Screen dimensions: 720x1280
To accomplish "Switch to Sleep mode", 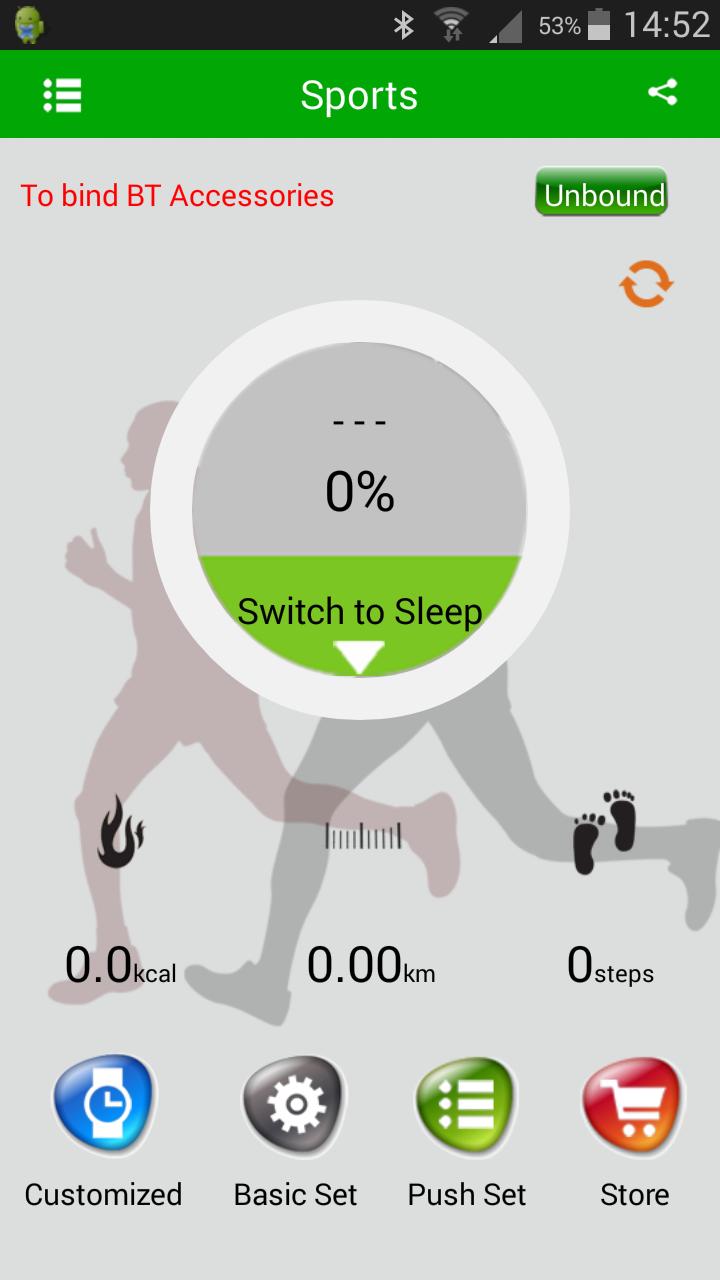I will tap(360, 620).
